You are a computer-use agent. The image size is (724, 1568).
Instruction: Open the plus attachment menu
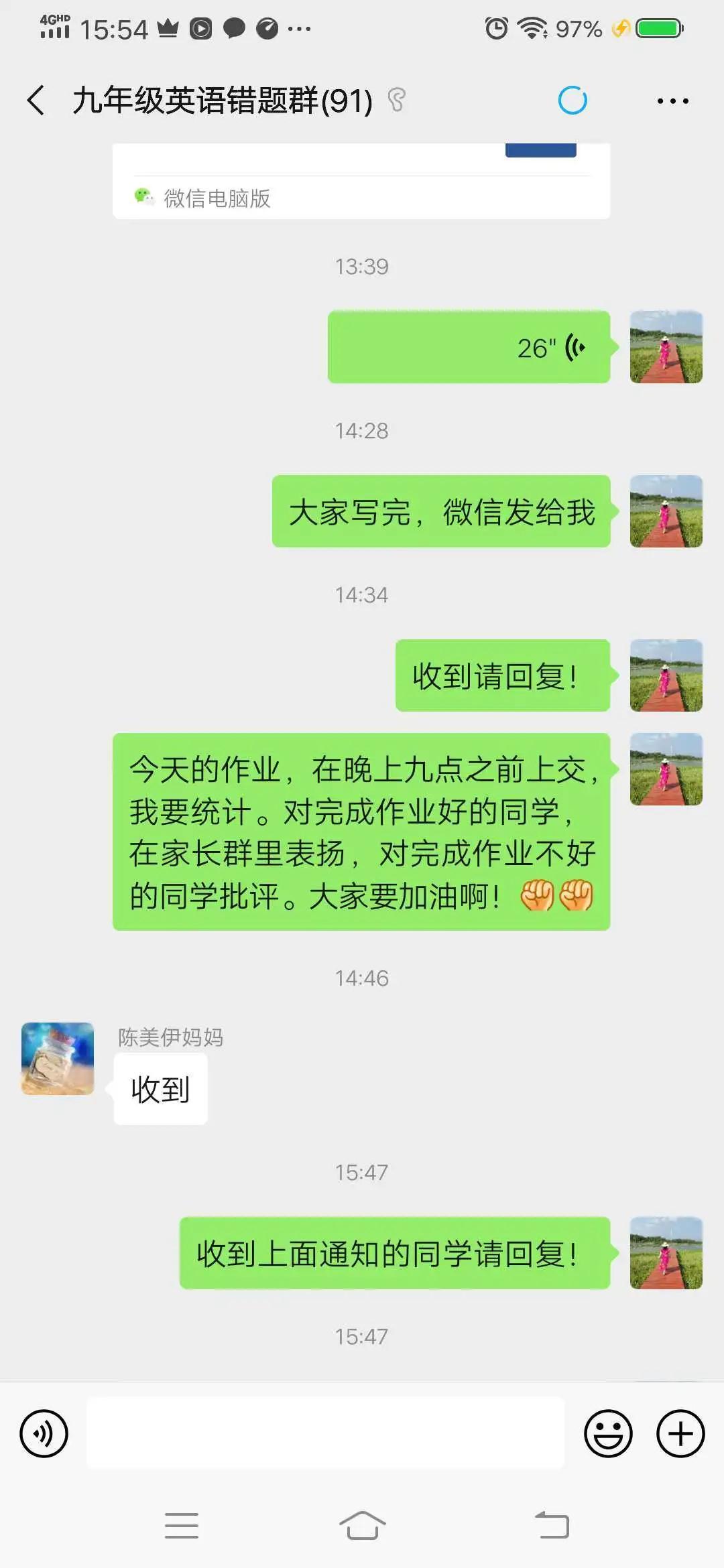(680, 1434)
